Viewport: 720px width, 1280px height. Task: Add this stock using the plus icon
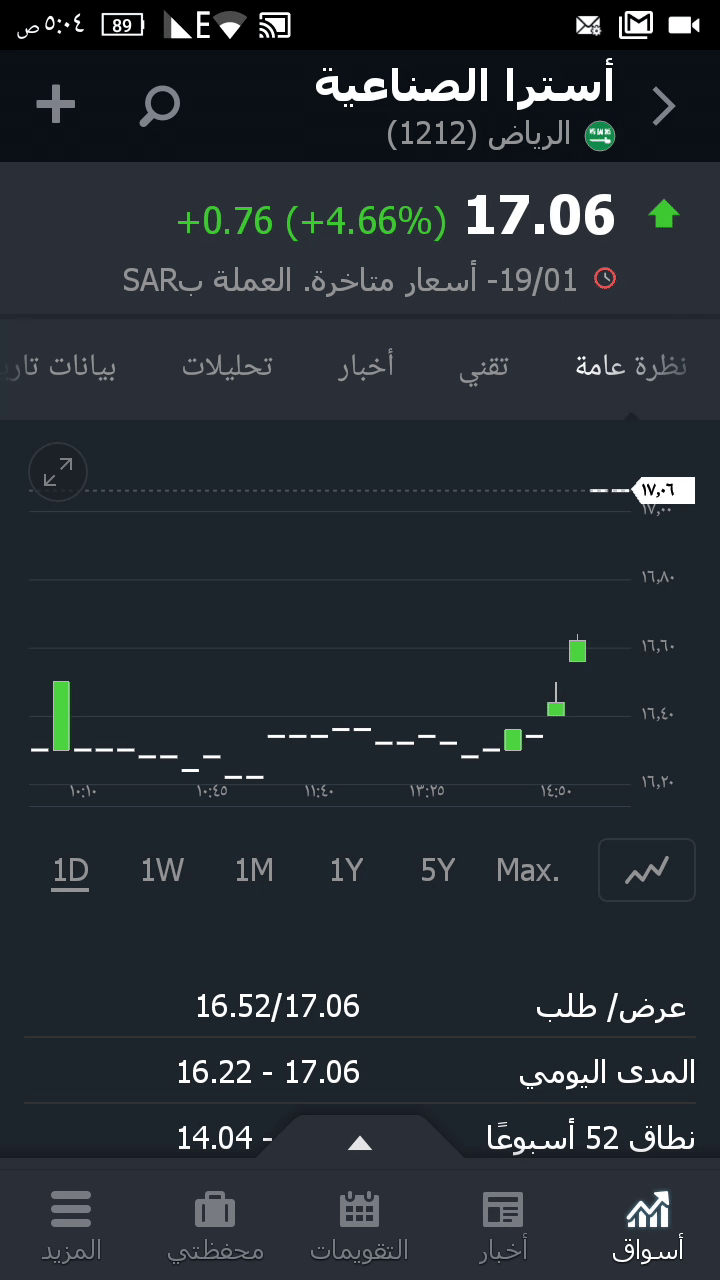56,105
